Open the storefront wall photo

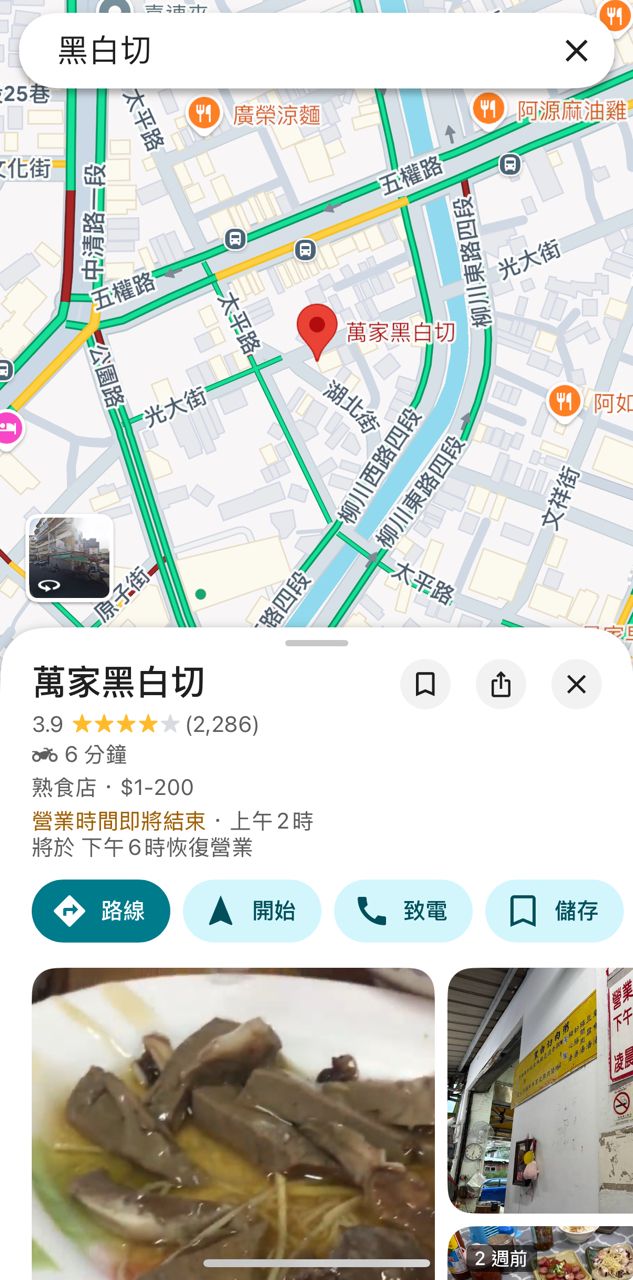coord(540,1090)
